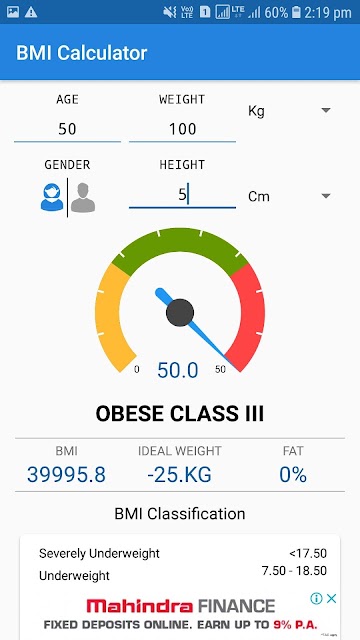Edit the Age field showing 50

pyautogui.click(x=67, y=129)
